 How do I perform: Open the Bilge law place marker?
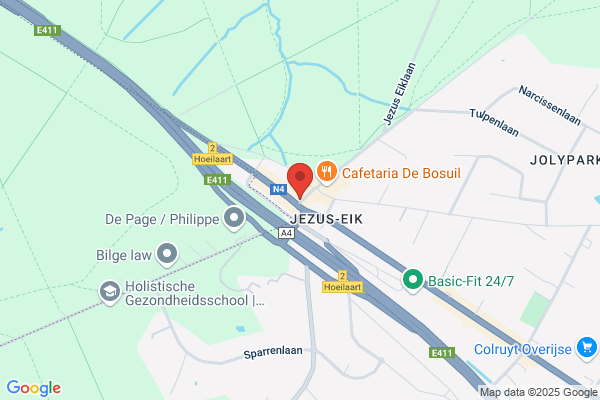pyautogui.click(x=168, y=254)
